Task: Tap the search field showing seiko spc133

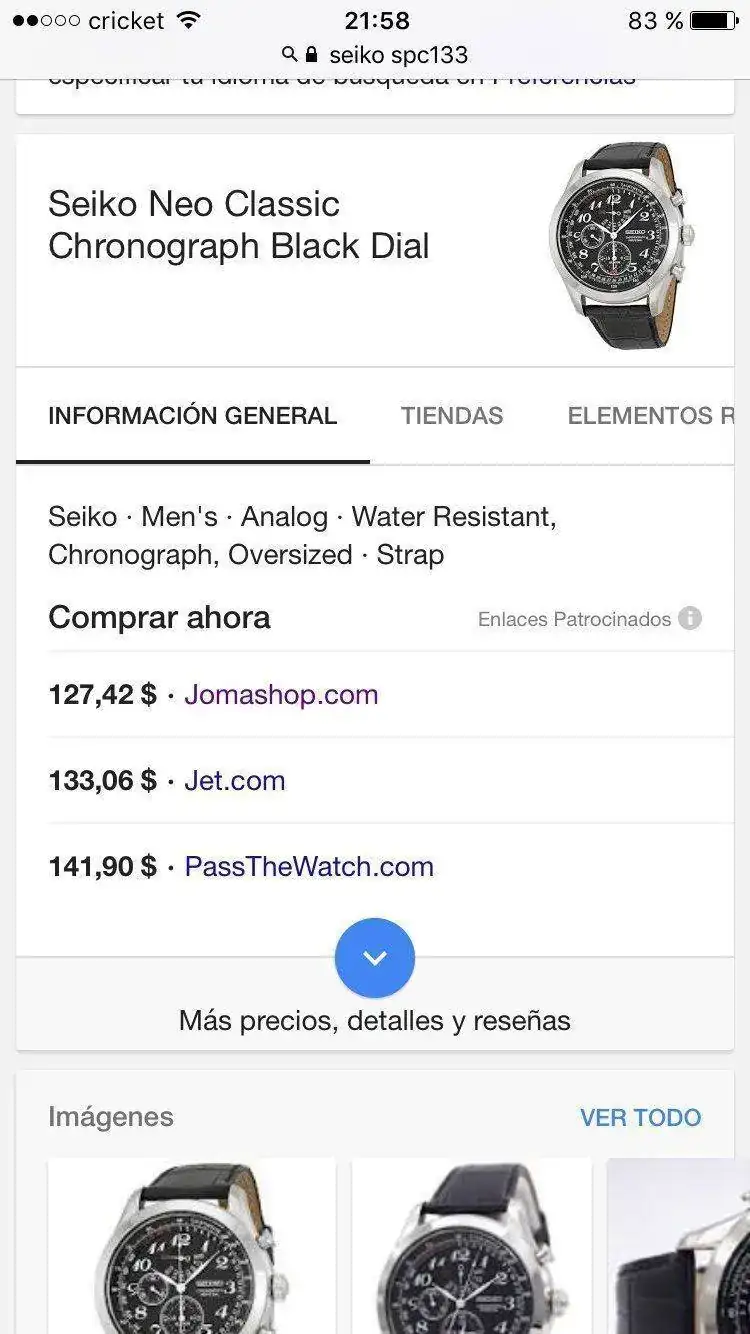Action: click(x=400, y=55)
